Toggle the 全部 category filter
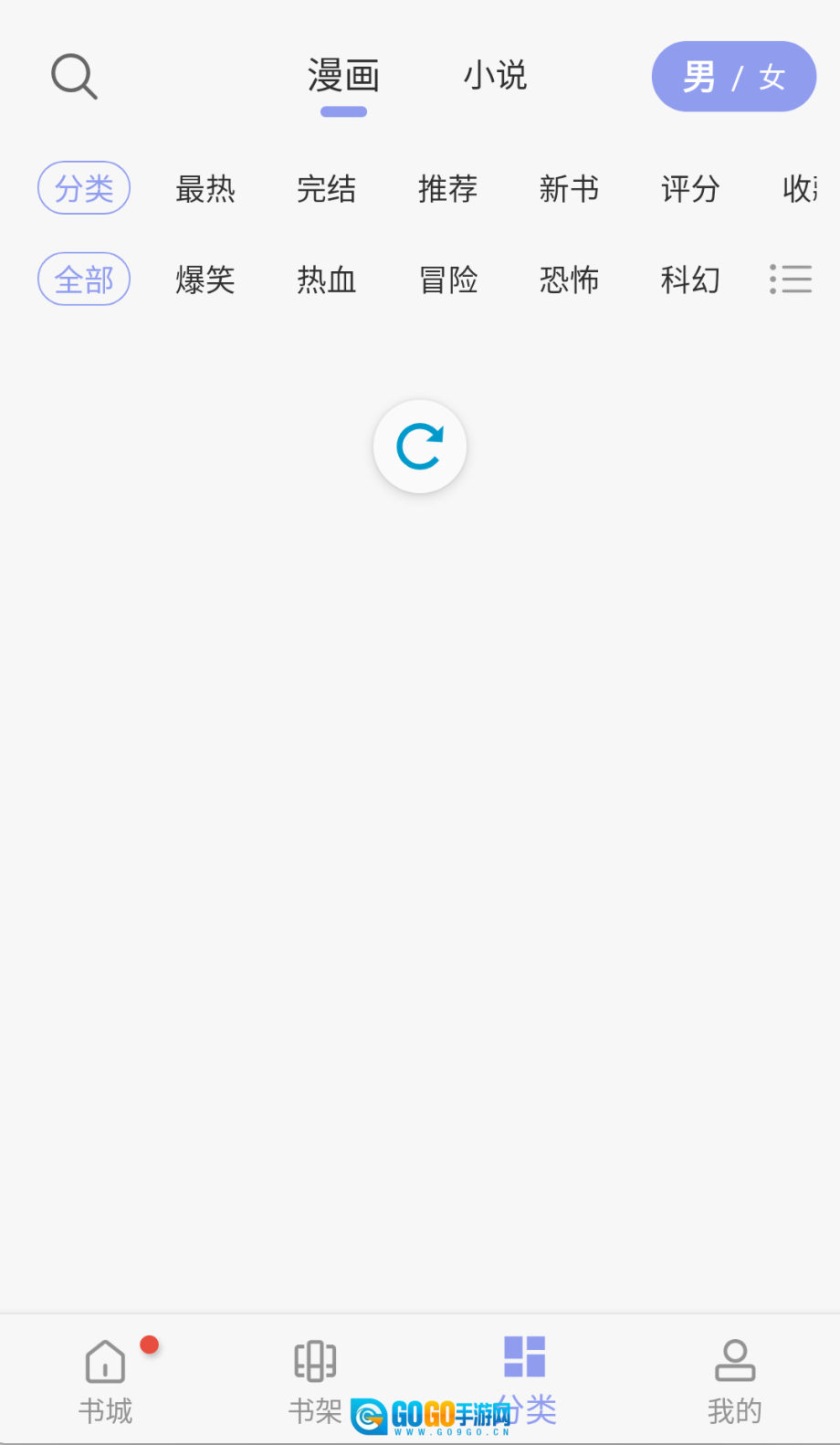Image resolution: width=840 pixels, height=1445 pixels. [x=83, y=280]
